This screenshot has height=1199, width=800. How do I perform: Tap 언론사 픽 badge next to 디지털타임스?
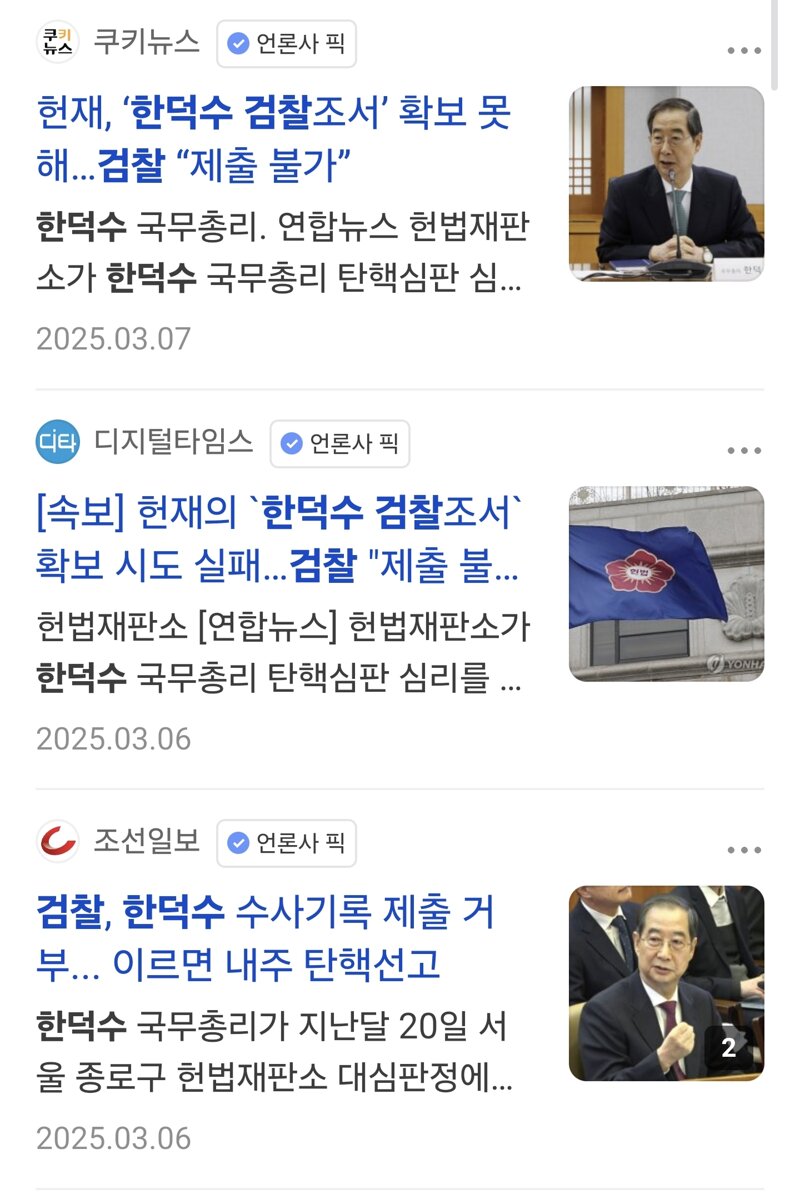[x=340, y=444]
